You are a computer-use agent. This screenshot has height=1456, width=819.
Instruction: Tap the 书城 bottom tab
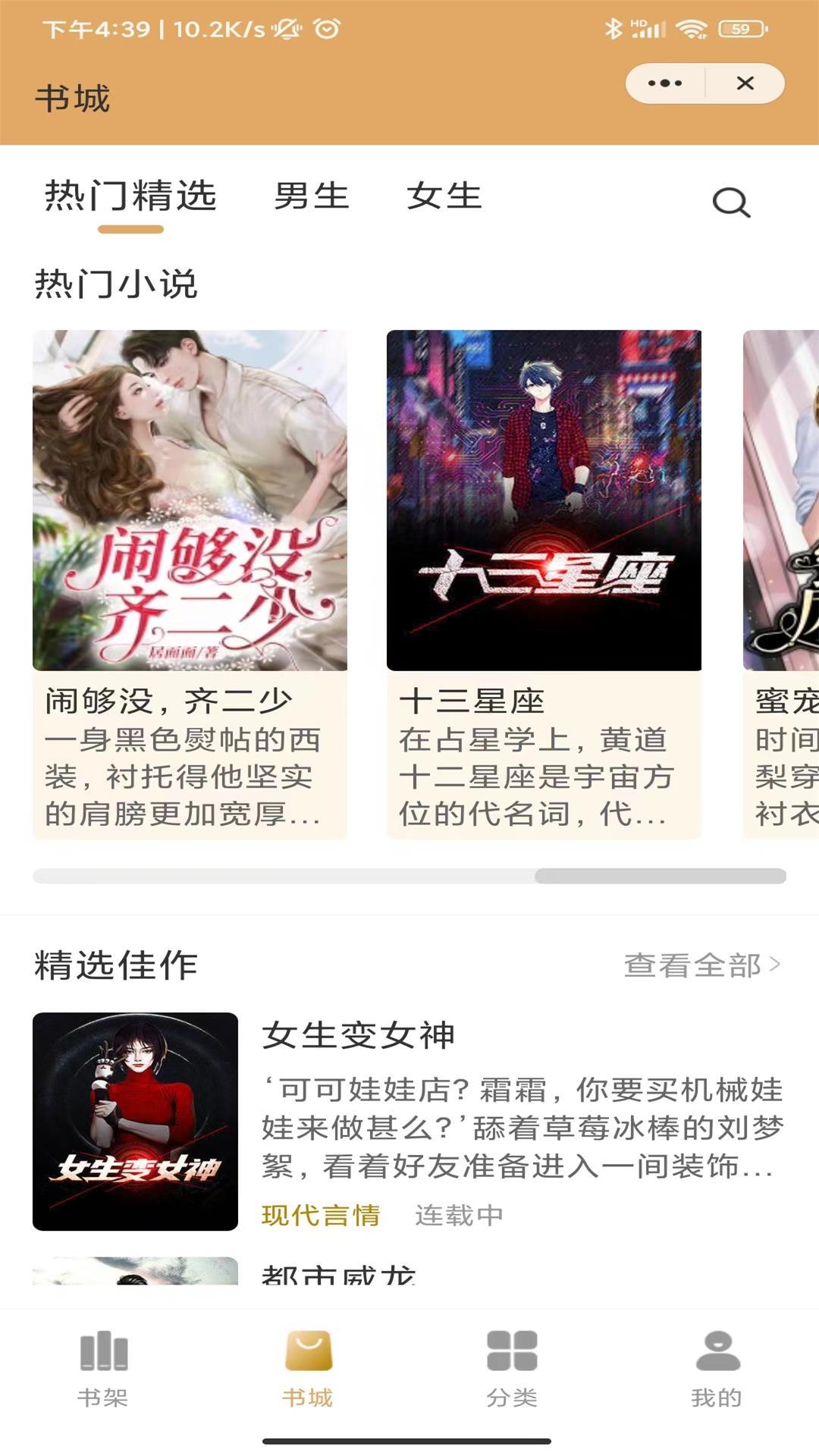coord(308,1369)
